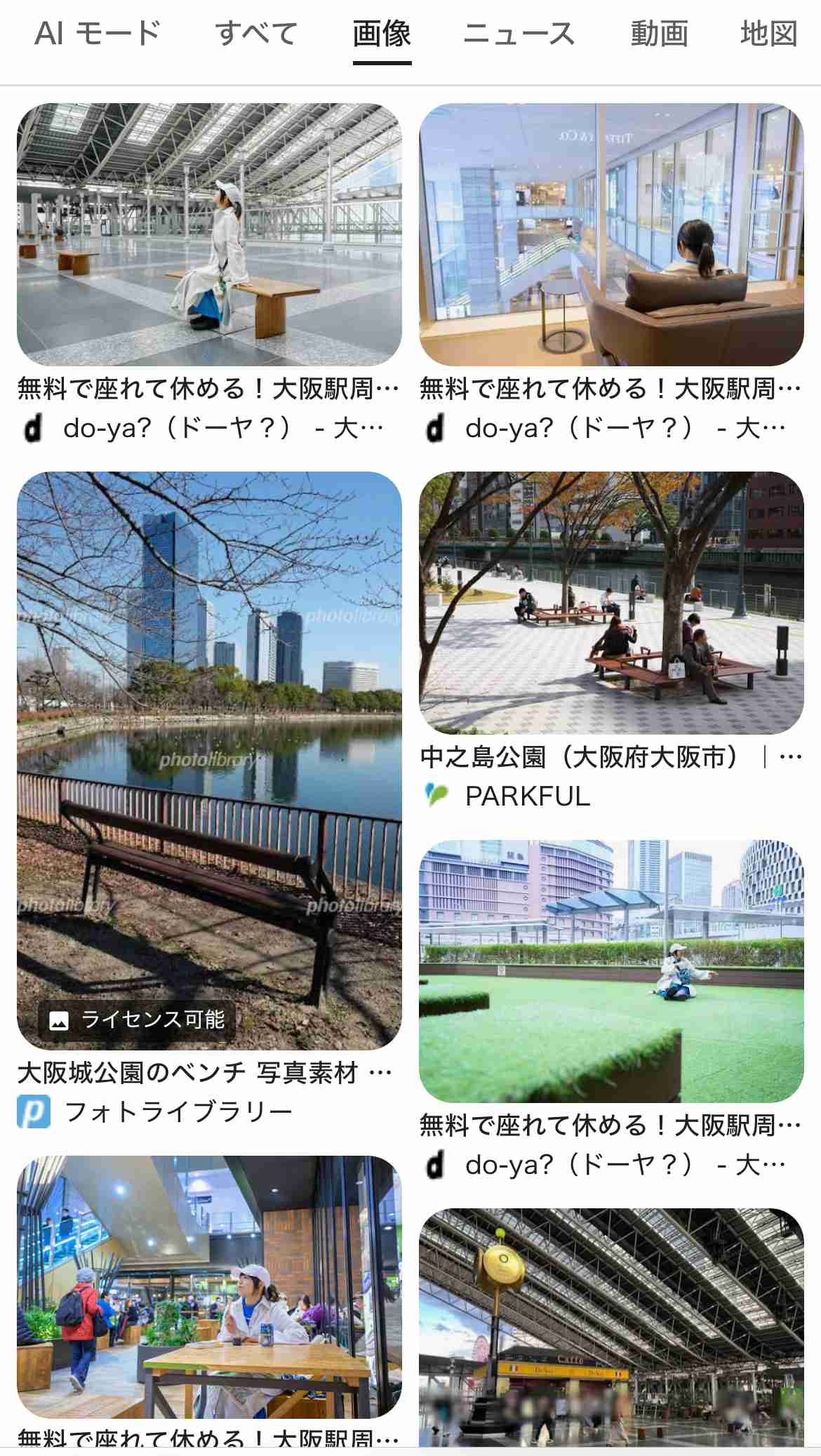Open the green rooftop lawn image
This screenshot has width=821, height=1456.
[611, 971]
